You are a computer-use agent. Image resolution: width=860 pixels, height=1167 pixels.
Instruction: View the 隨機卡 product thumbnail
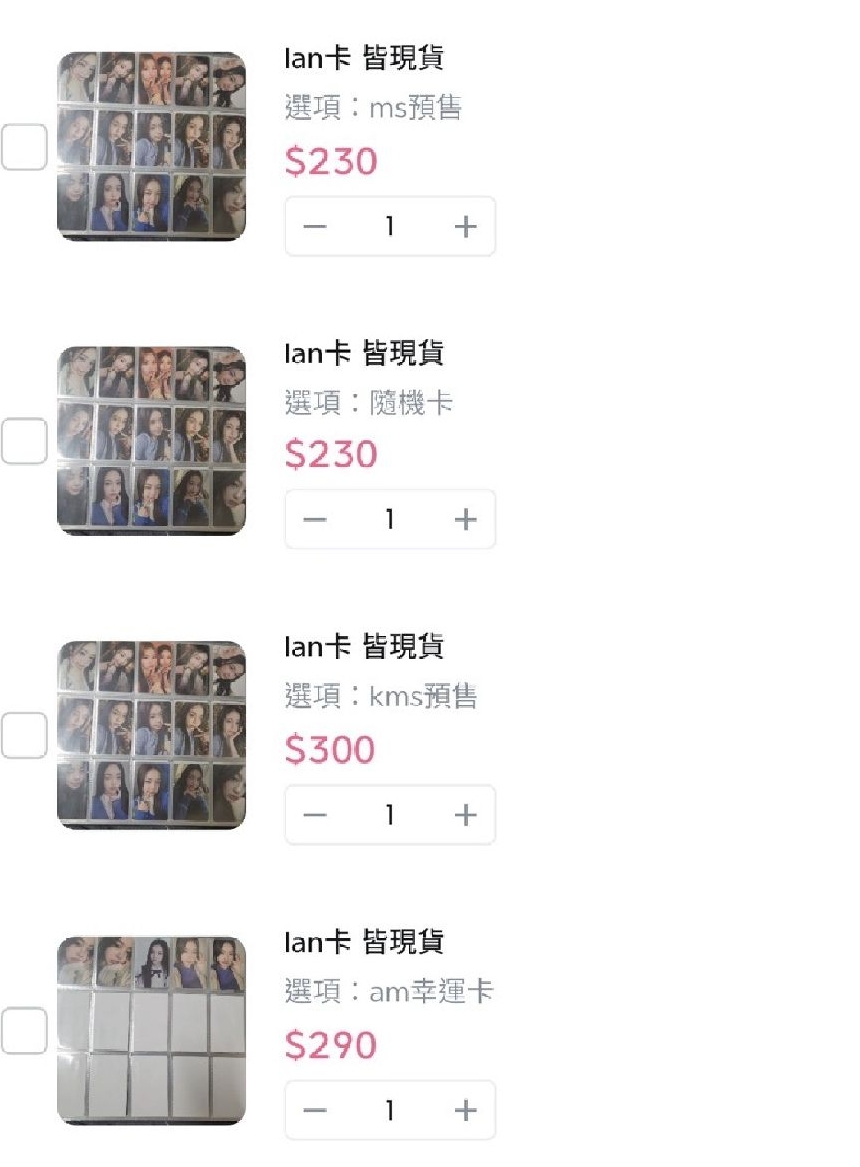151,441
